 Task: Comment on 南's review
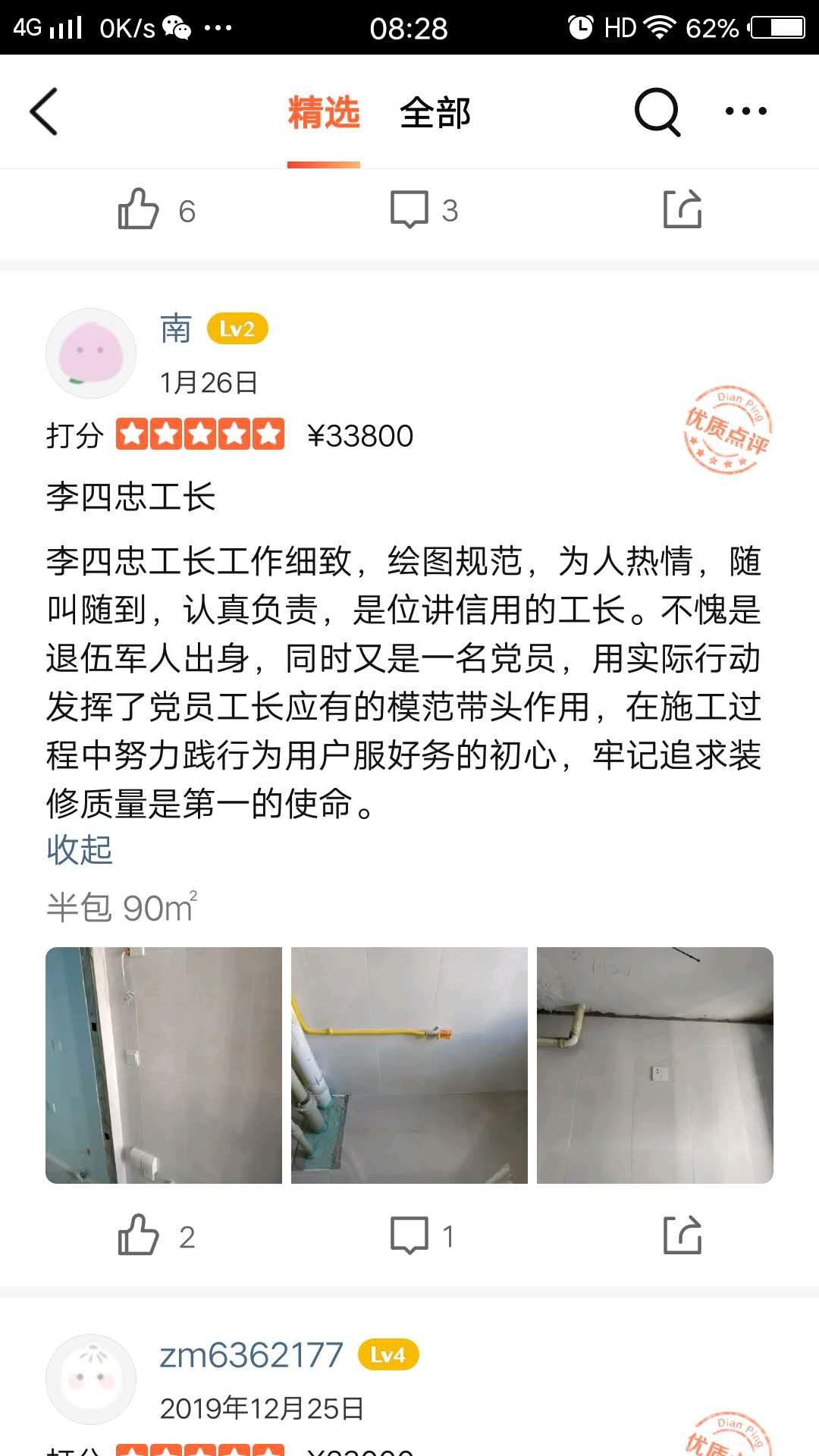click(x=410, y=1235)
